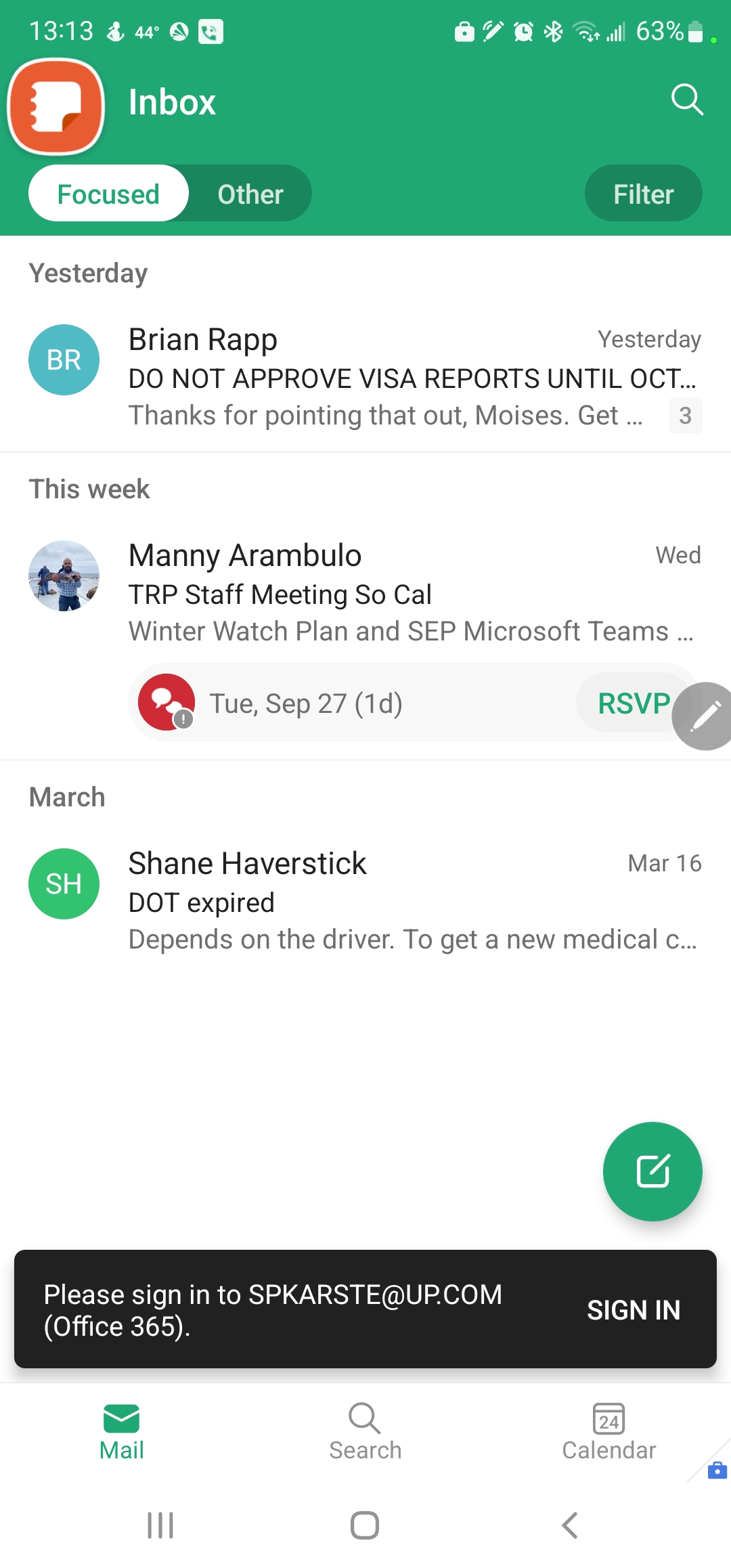Tap the account avatar beside Inbox
The width and height of the screenshot is (731, 1568).
point(57,106)
